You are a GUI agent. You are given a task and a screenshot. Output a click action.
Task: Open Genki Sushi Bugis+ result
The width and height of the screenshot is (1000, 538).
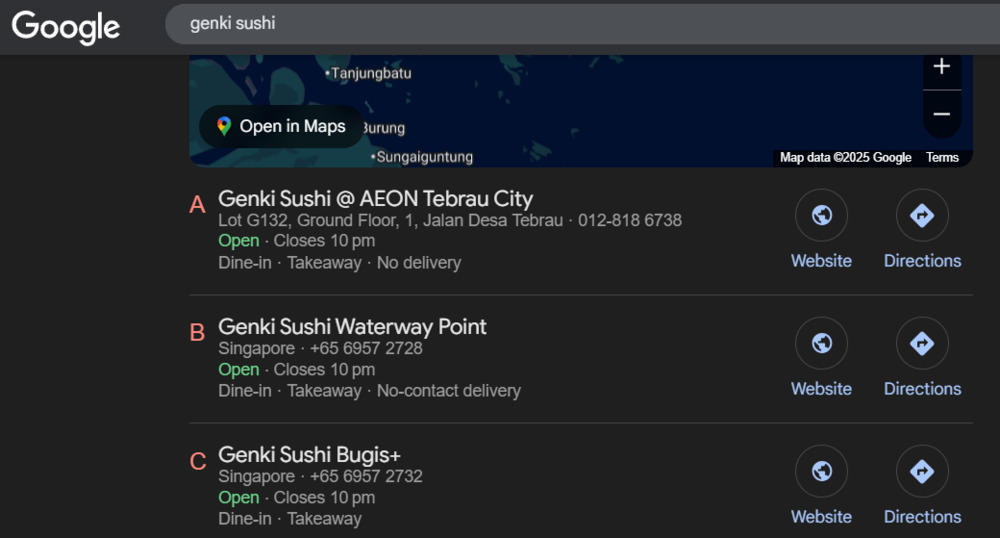pos(309,455)
